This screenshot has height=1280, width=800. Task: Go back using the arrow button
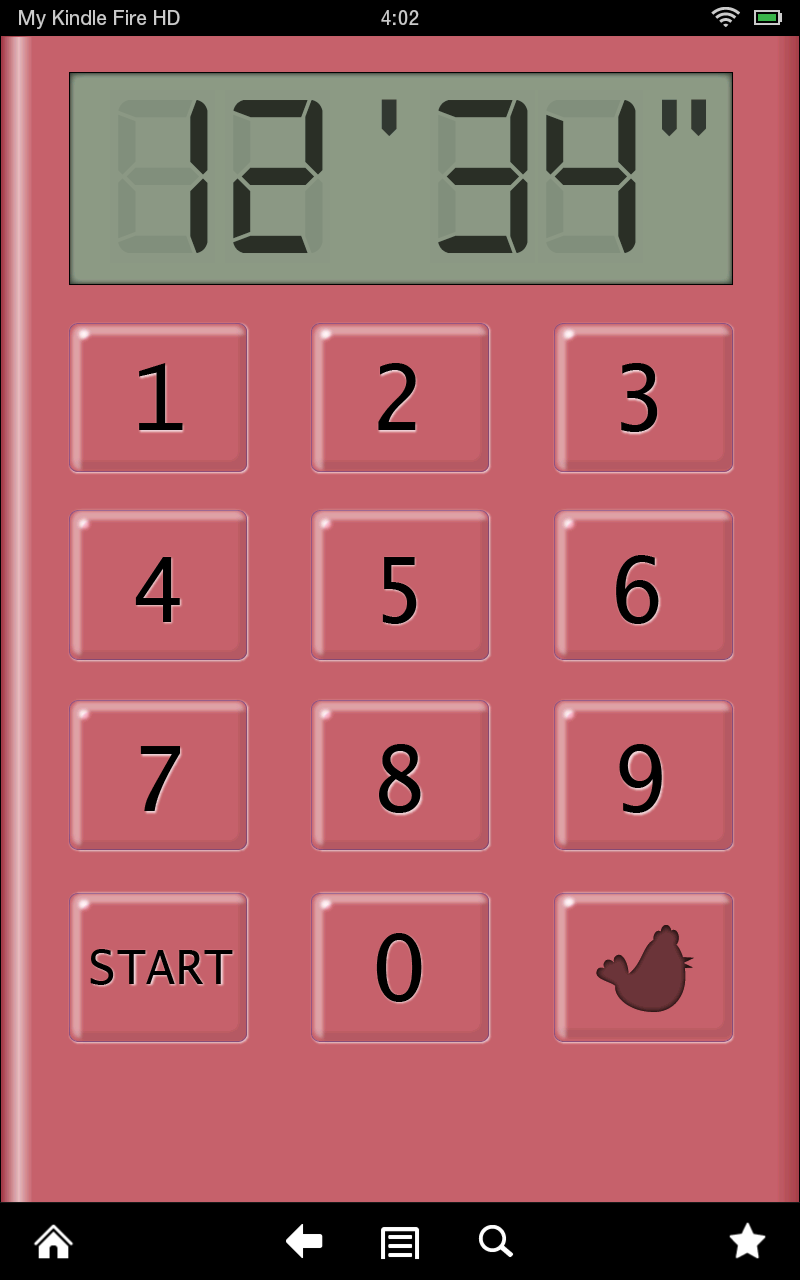pyautogui.click(x=304, y=1242)
